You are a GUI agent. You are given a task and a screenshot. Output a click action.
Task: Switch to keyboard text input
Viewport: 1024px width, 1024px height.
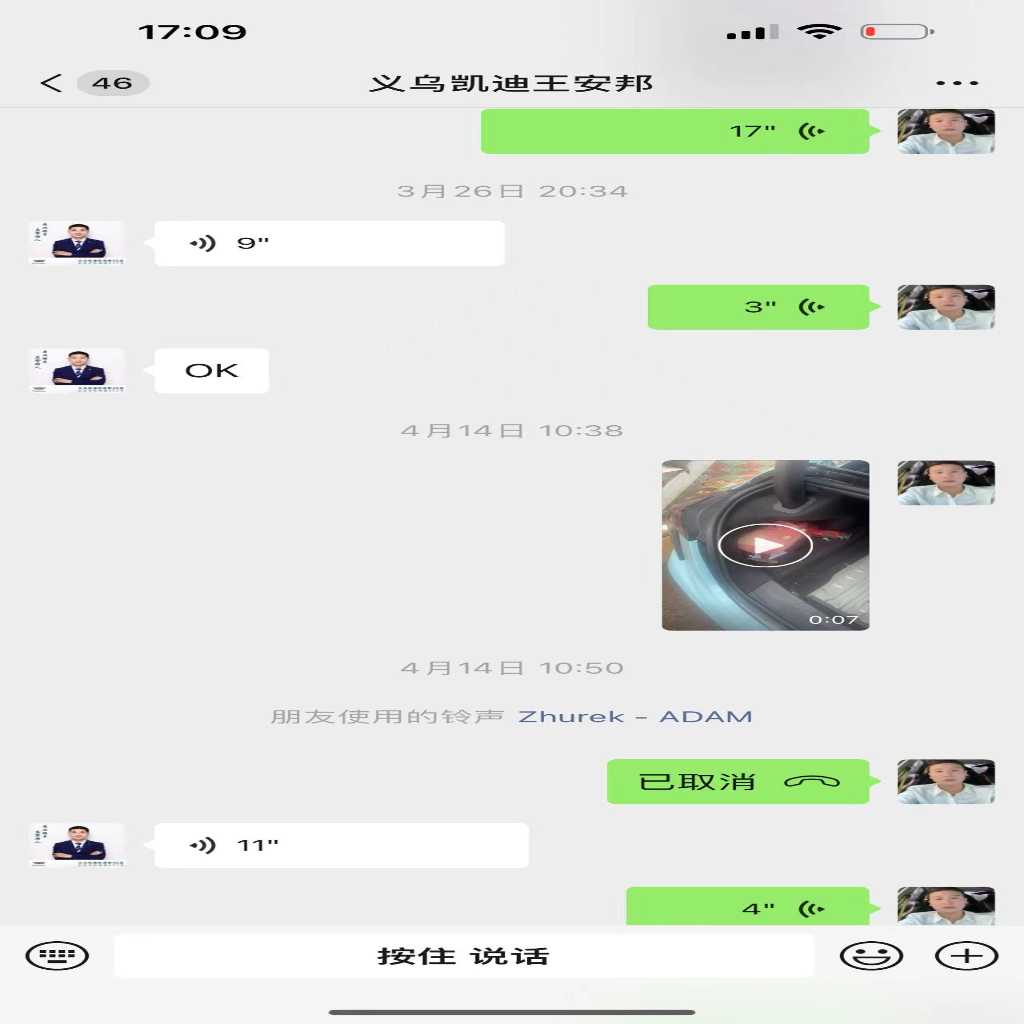57,956
